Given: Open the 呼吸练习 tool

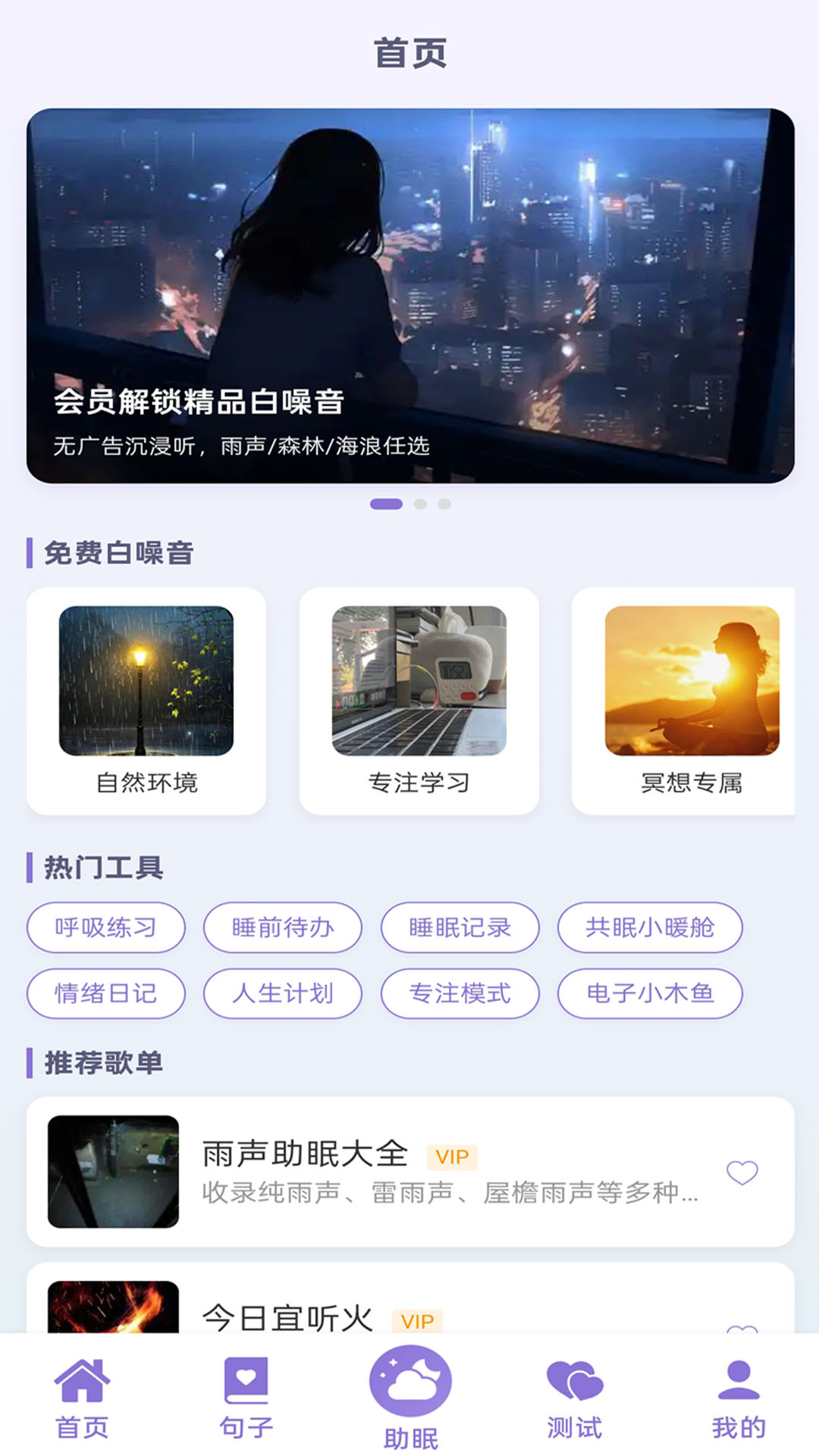Looking at the screenshot, I should pyautogui.click(x=105, y=927).
